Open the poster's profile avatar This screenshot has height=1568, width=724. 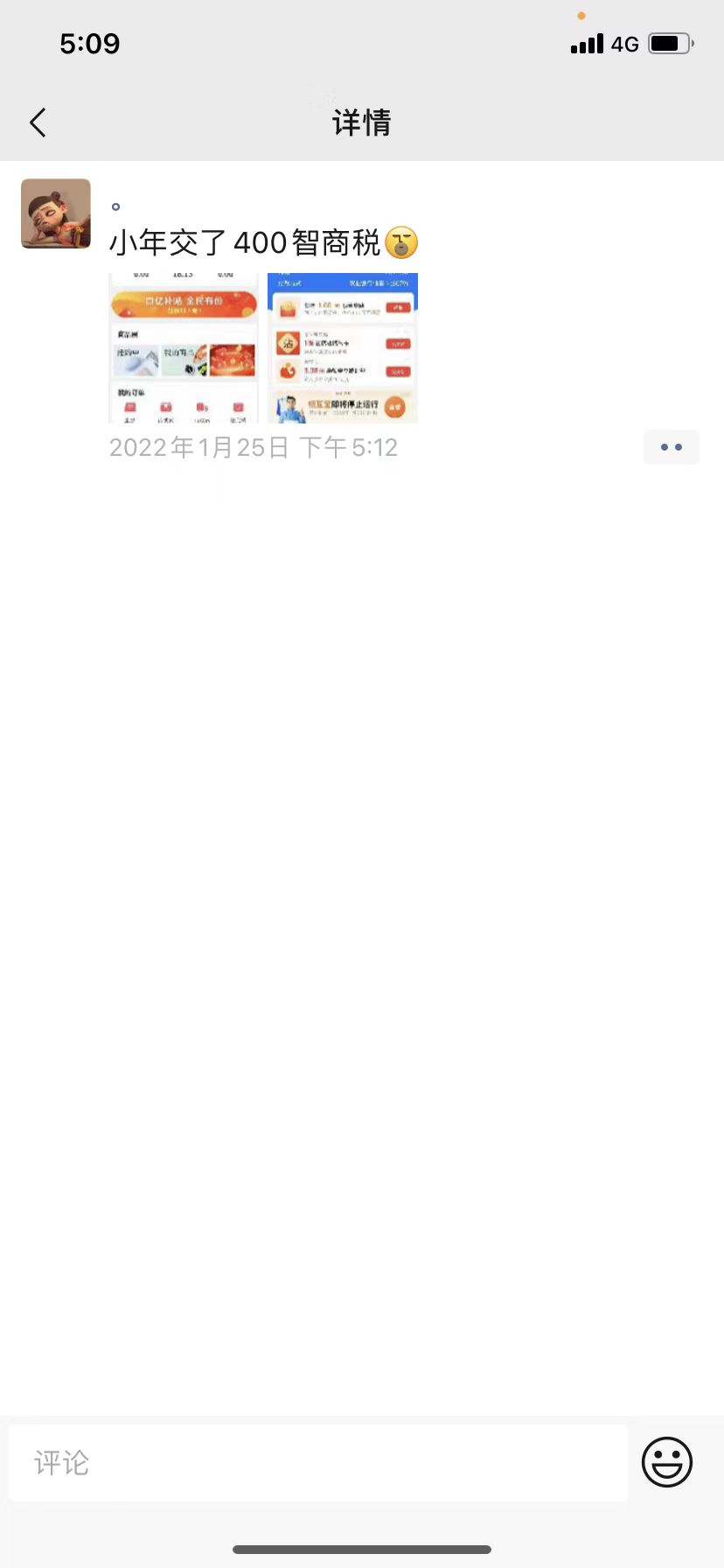[56, 213]
